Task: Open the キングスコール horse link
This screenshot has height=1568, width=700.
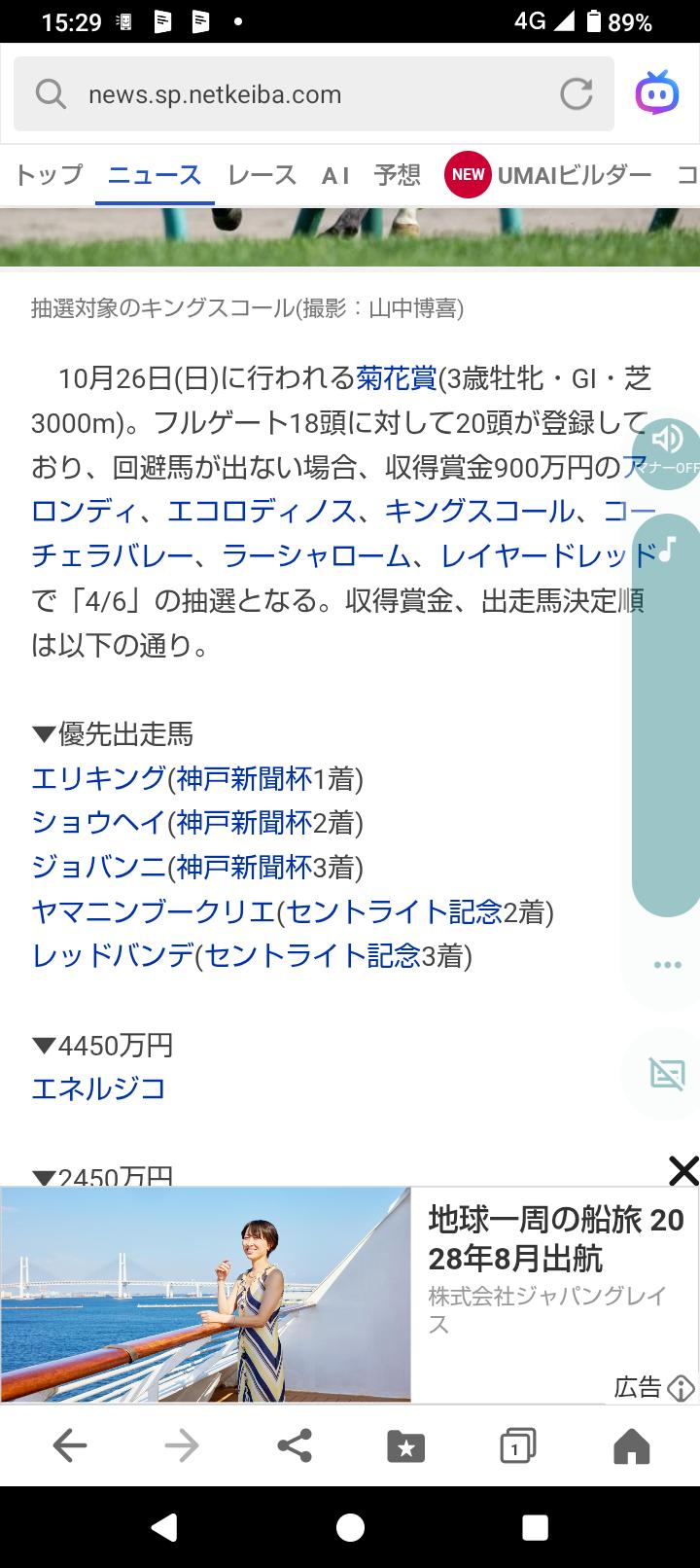Action: (x=479, y=511)
